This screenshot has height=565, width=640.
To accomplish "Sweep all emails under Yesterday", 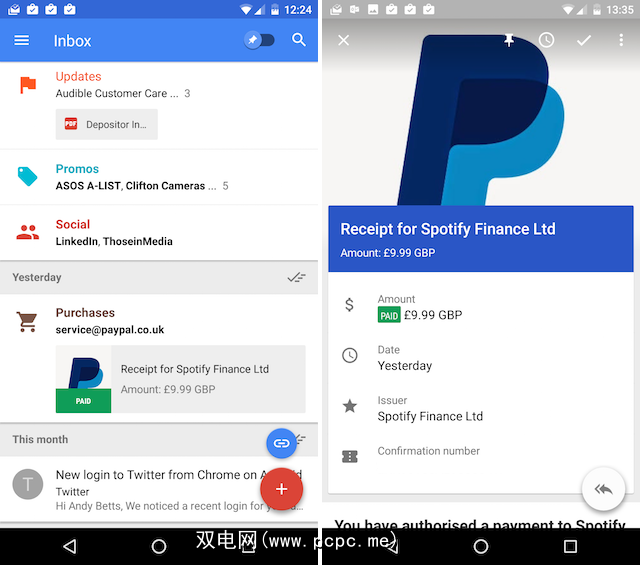I will [296, 278].
